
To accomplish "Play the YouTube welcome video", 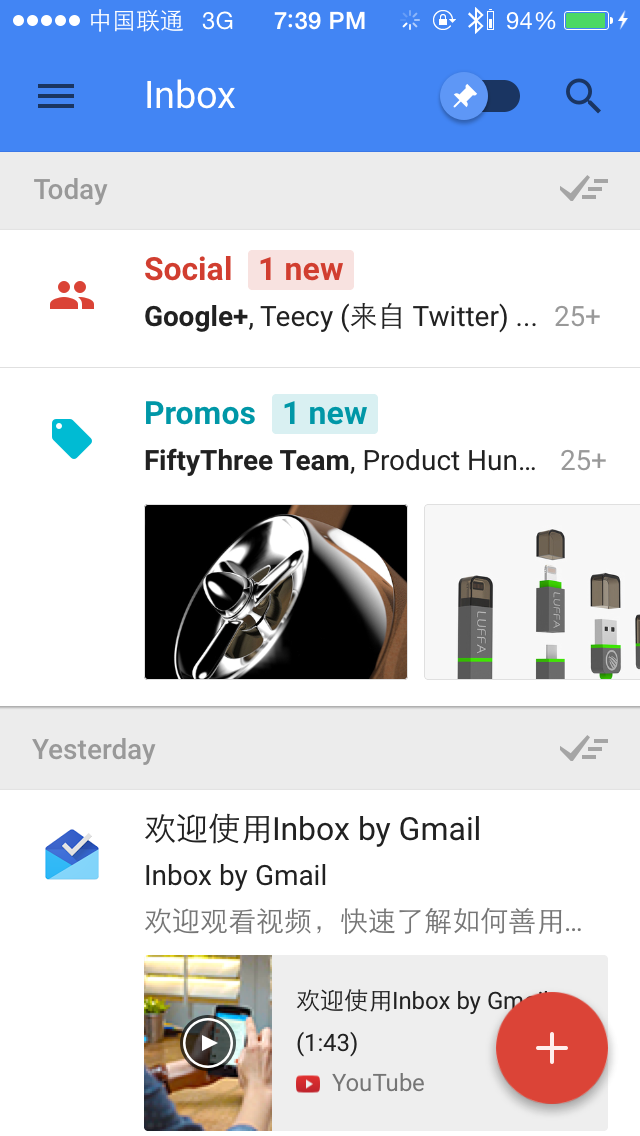I will coord(208,1043).
